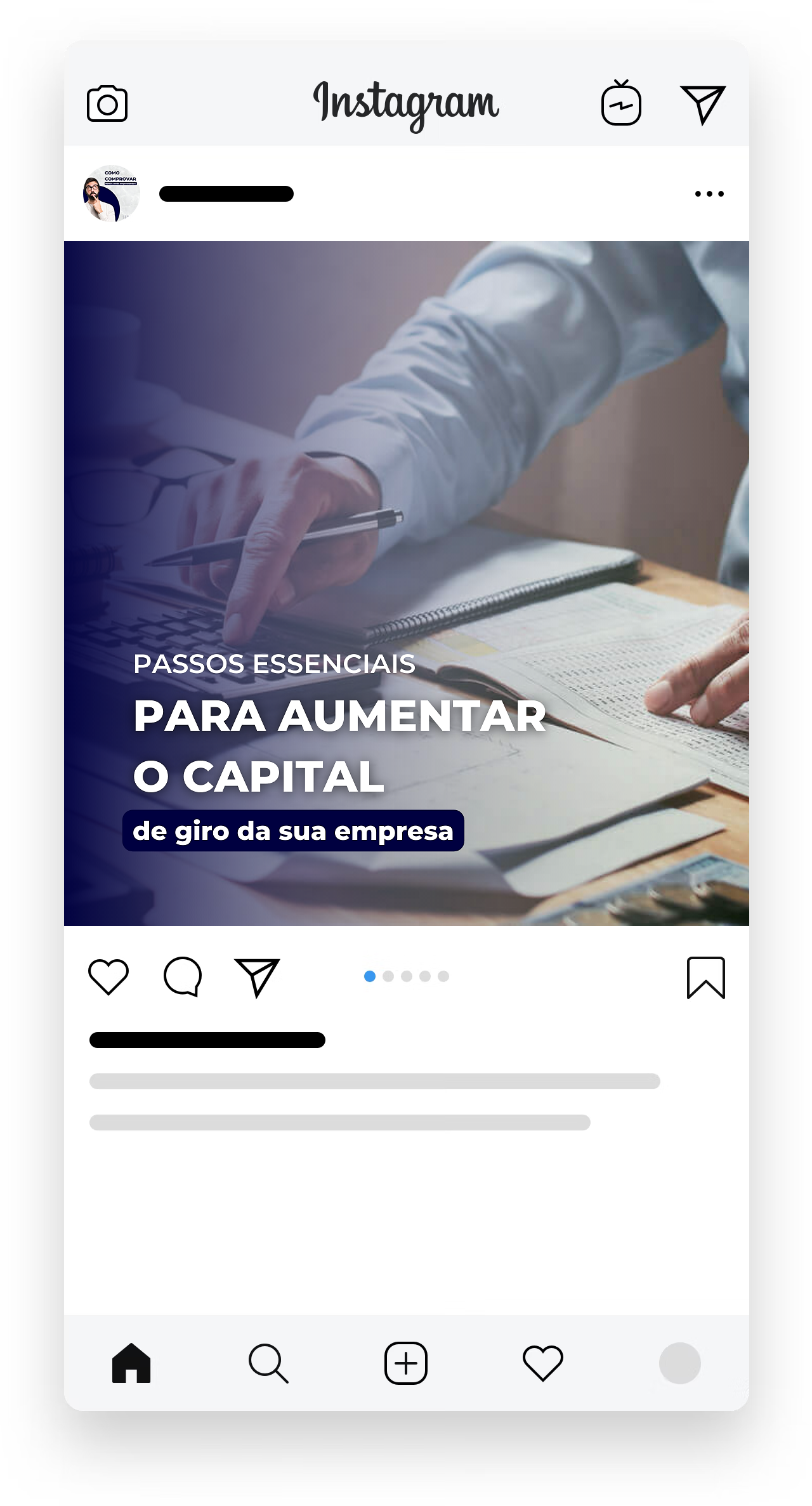Open the Passos Essenciais carousel post image
812x1506 pixels.
coord(406,583)
